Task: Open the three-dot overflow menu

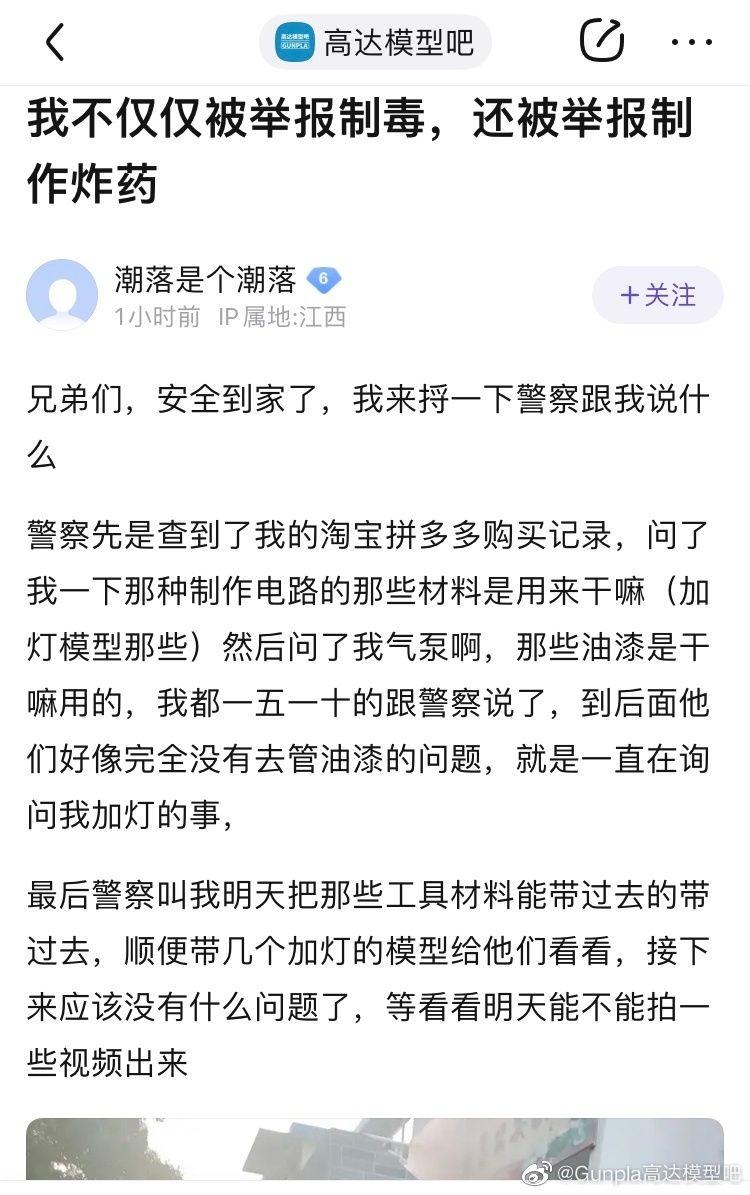Action: (x=691, y=43)
